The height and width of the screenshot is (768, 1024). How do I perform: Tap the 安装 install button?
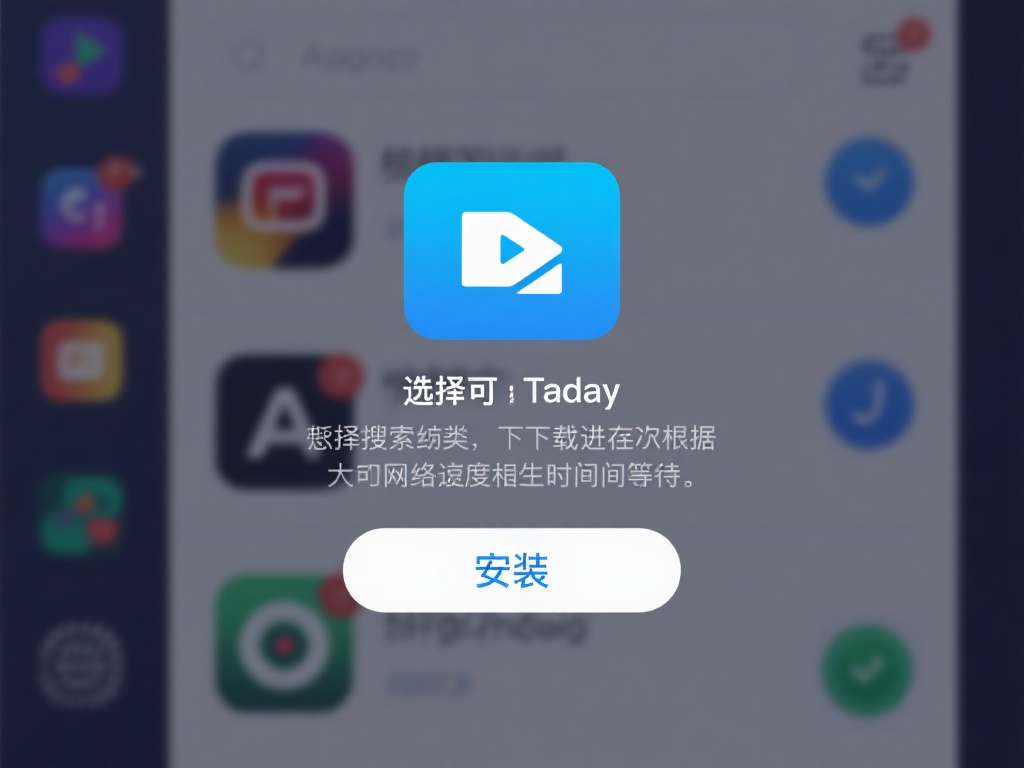pyautogui.click(x=511, y=570)
